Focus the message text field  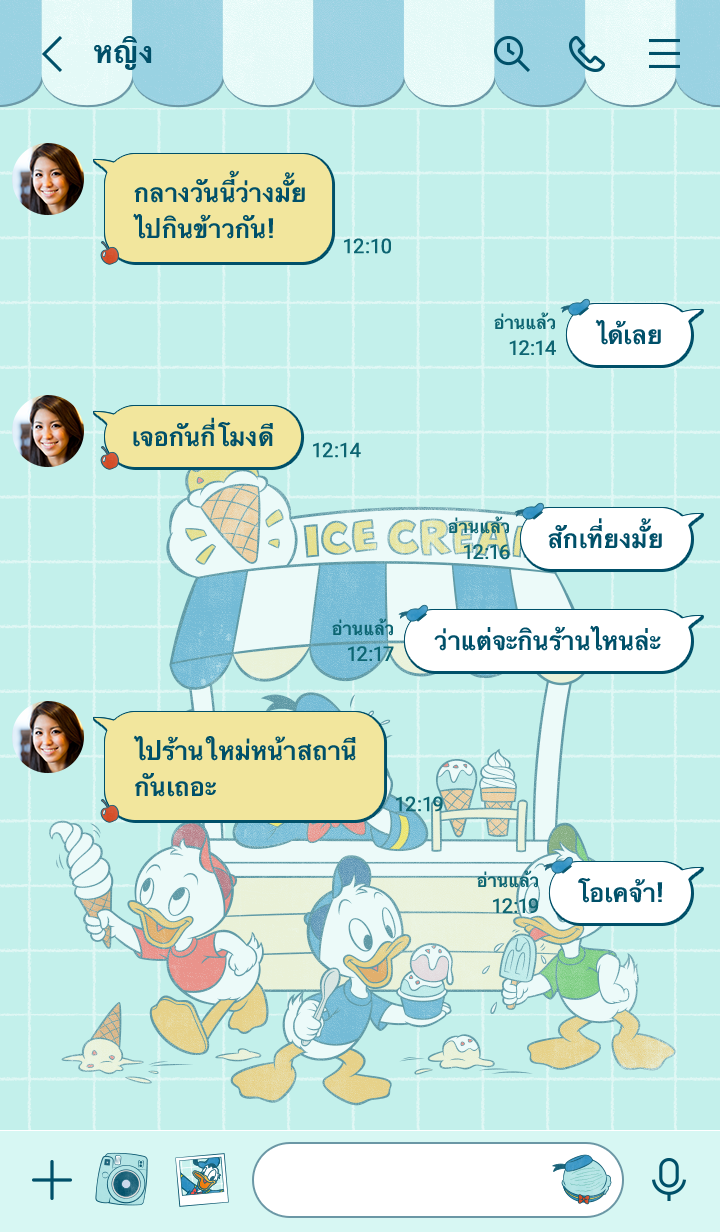point(400,1180)
